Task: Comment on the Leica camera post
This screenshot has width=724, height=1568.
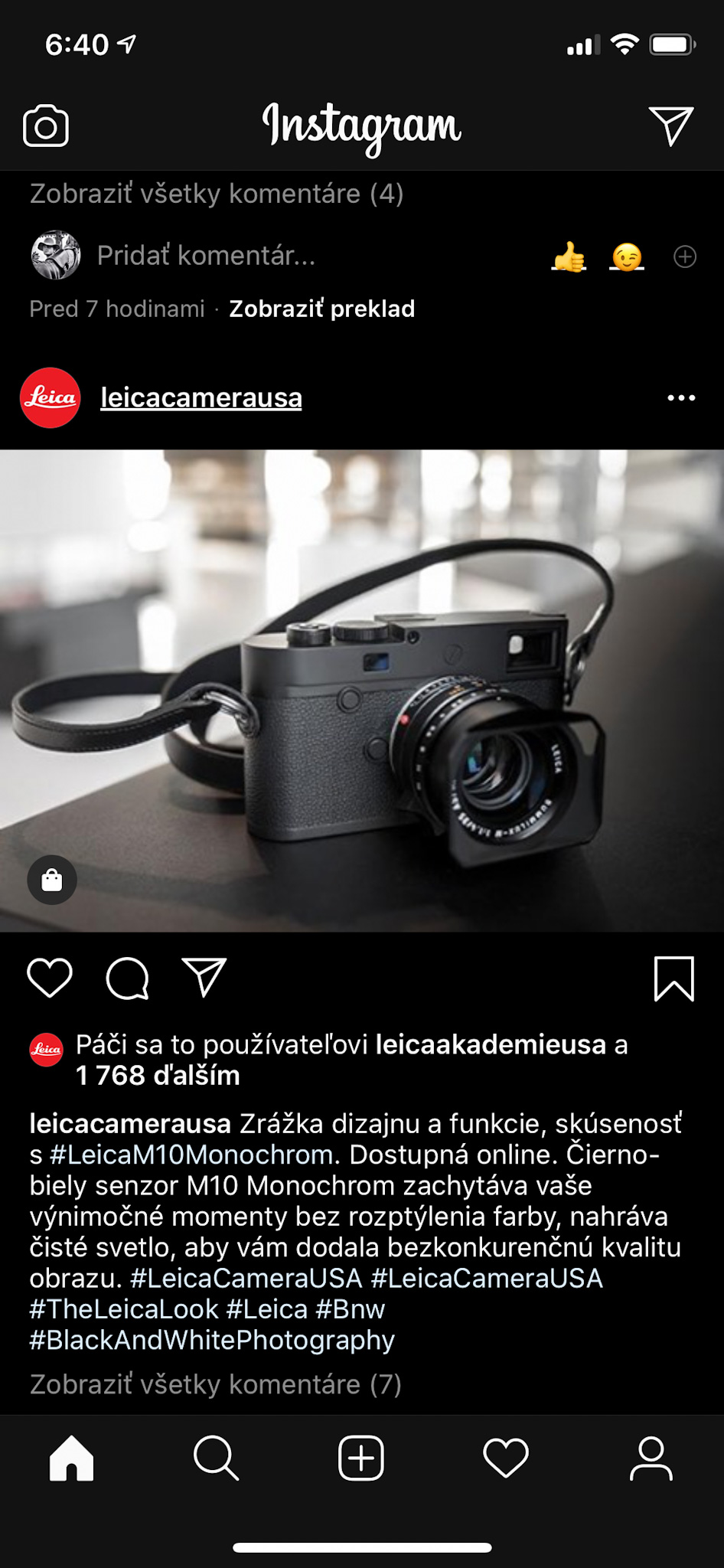Action: point(127,978)
